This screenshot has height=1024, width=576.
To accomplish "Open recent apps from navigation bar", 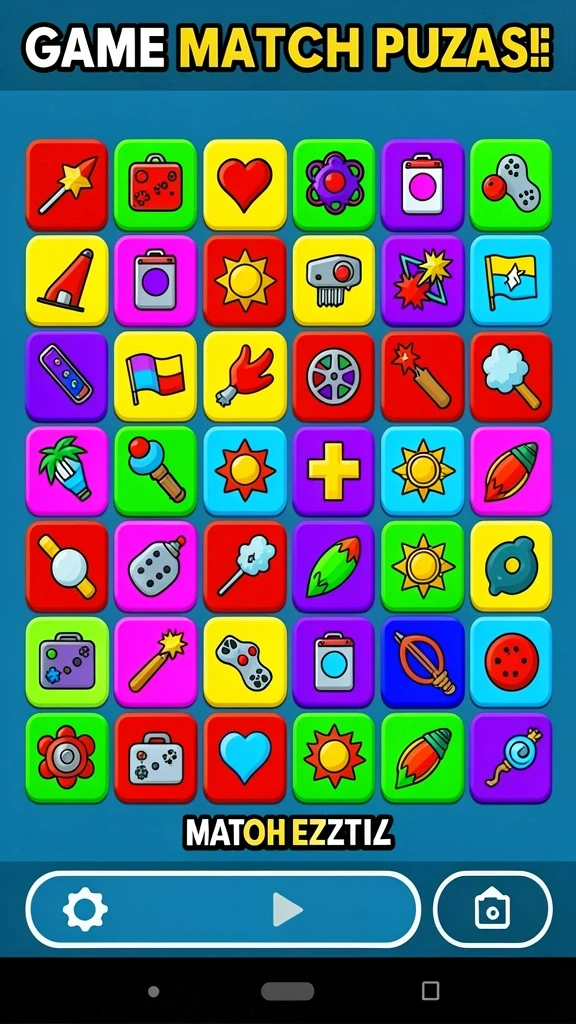I will coord(430,991).
